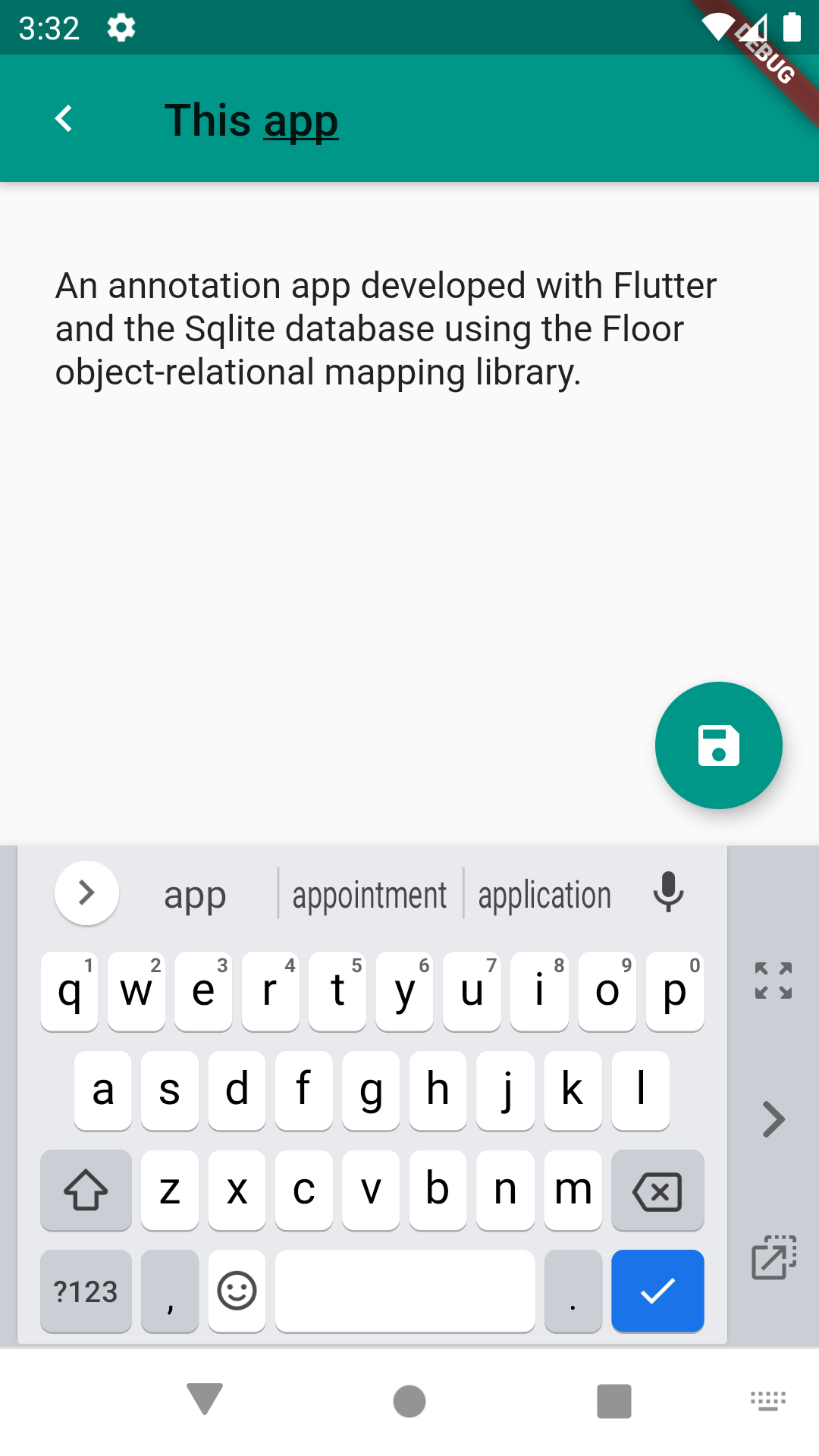Select the 'app' keyboard suggestion
The width and height of the screenshot is (819, 1456).
[x=195, y=896]
